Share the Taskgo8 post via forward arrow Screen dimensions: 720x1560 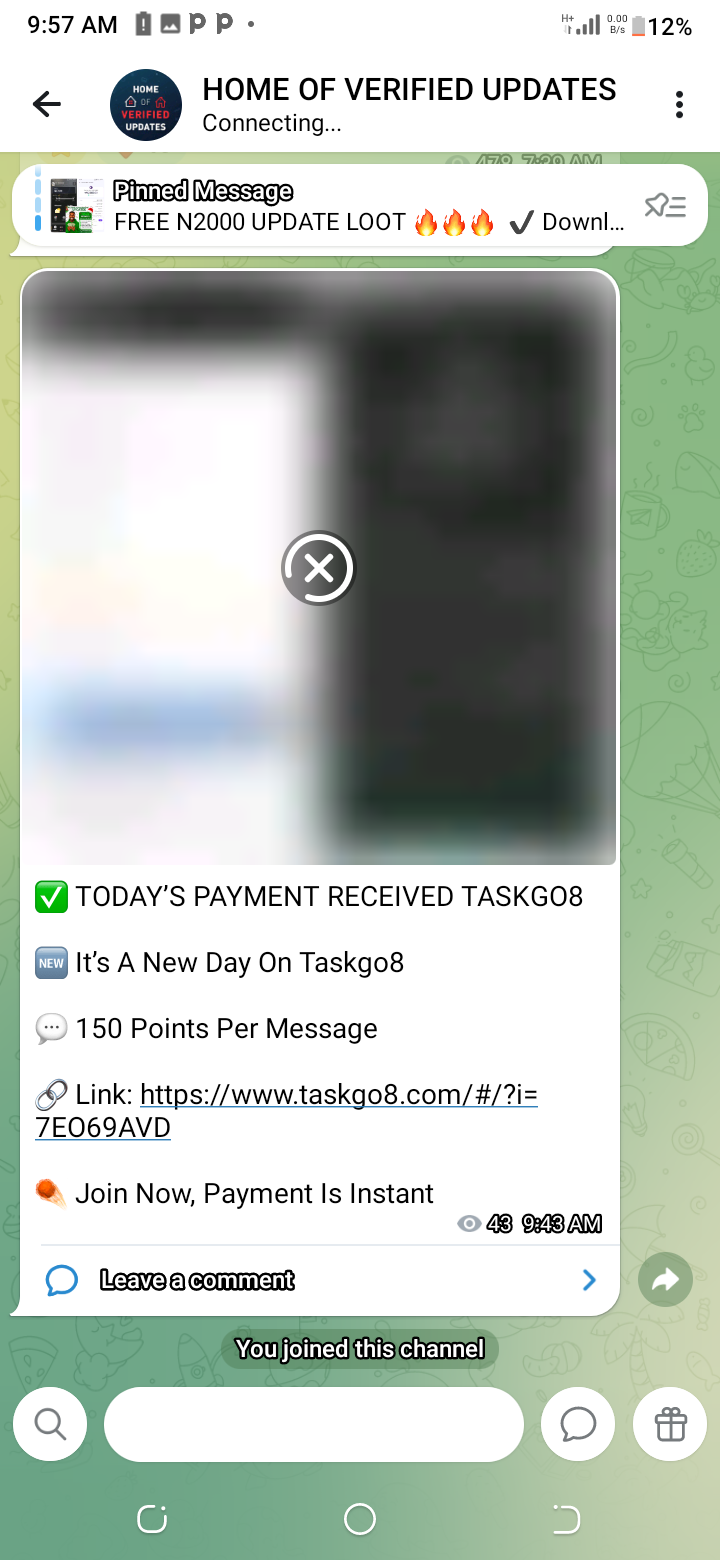pos(665,1280)
